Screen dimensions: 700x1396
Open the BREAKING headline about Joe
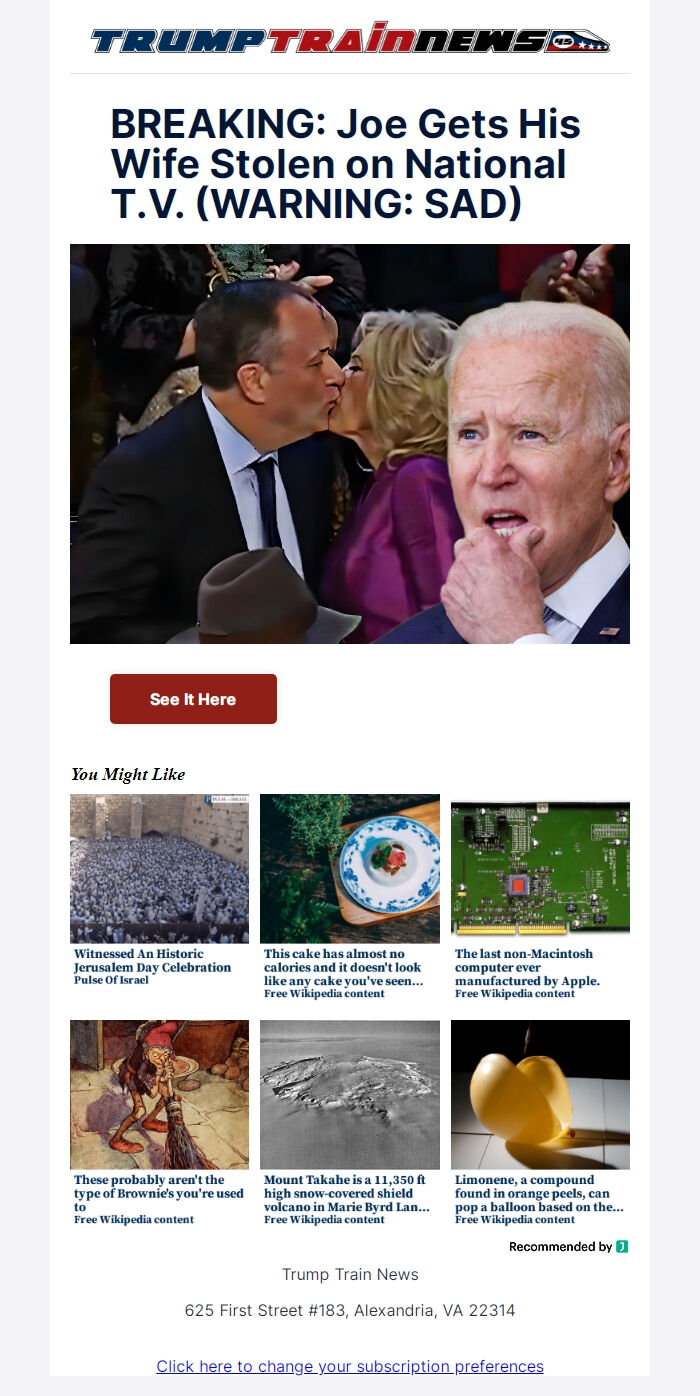click(x=345, y=164)
